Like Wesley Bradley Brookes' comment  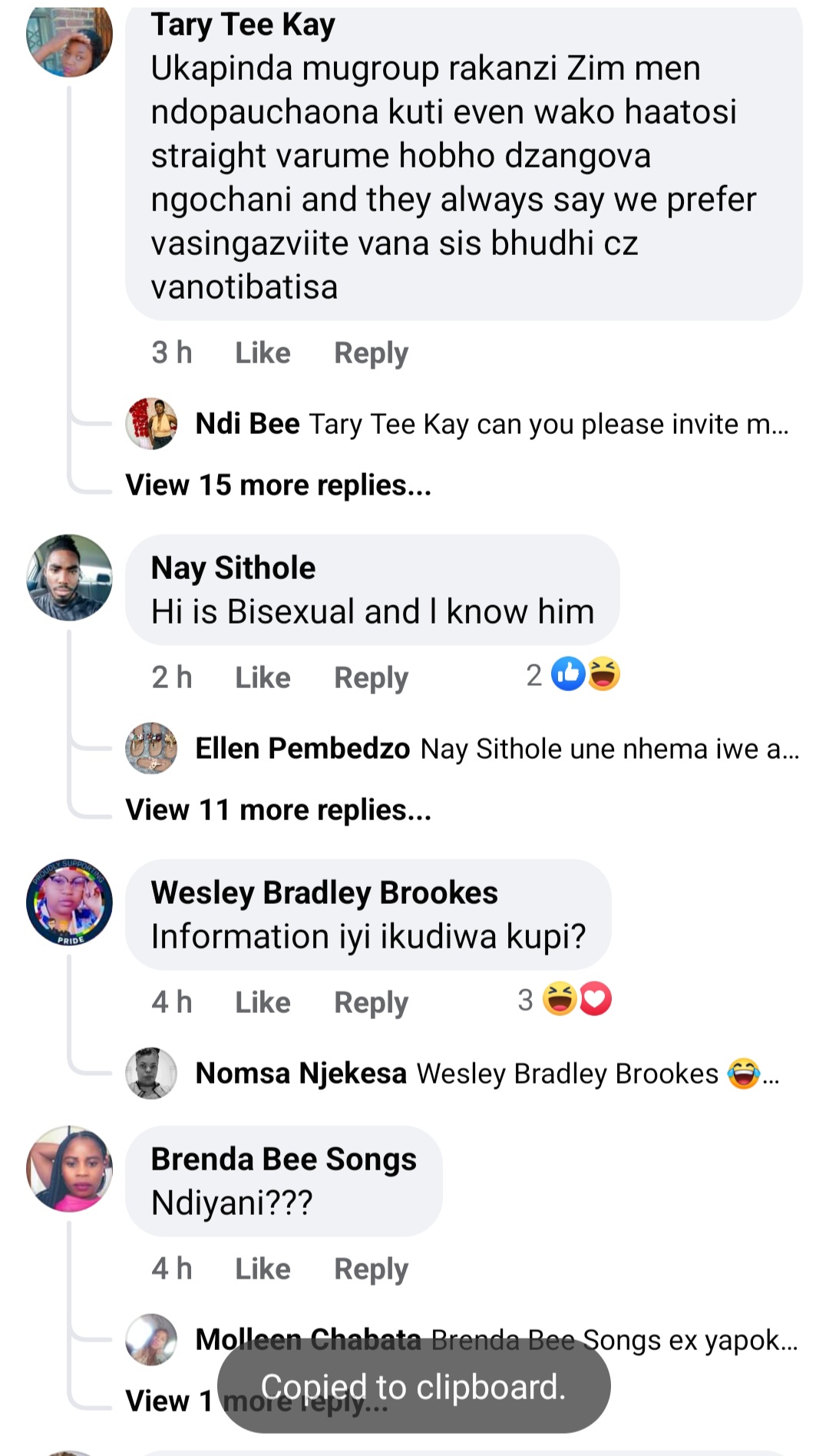[263, 1003]
